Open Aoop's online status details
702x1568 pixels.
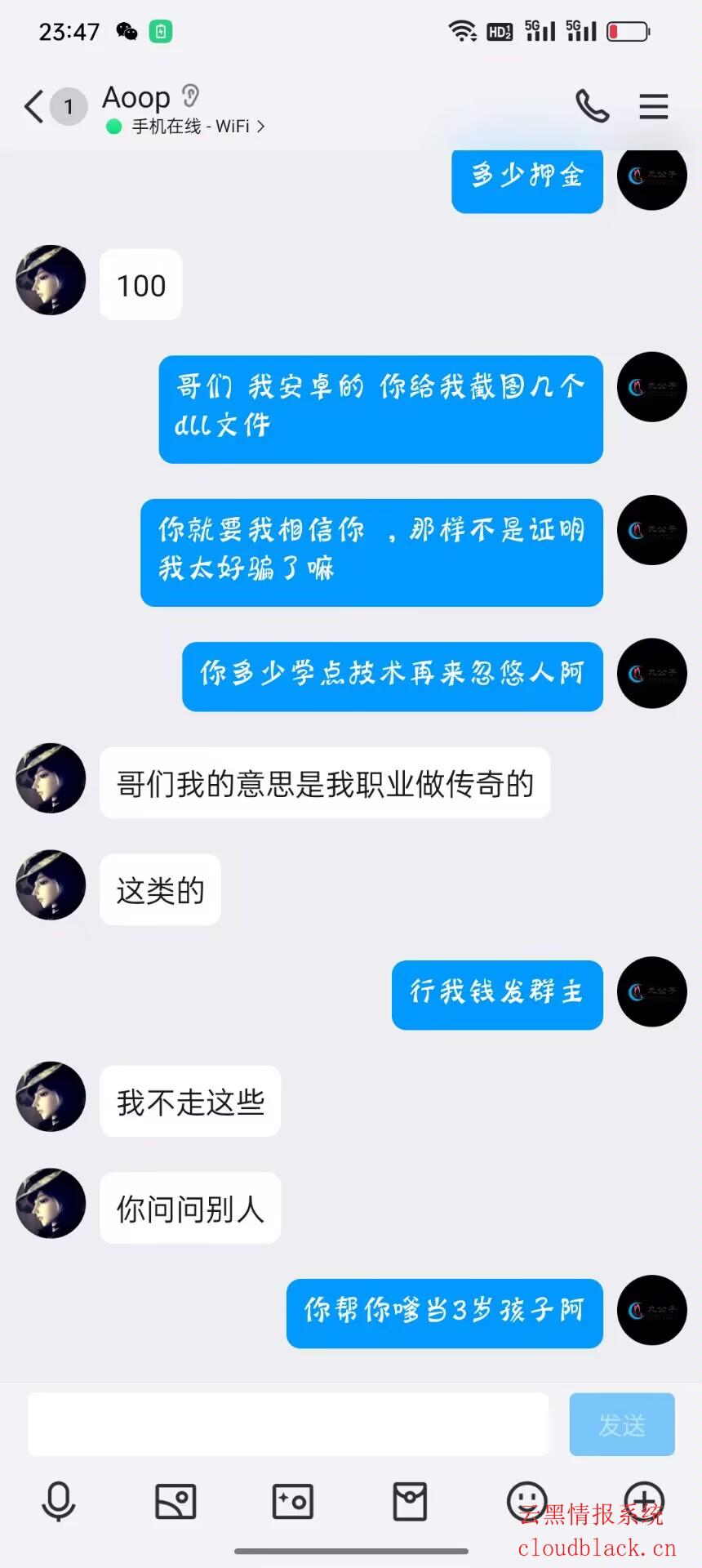tap(198, 127)
